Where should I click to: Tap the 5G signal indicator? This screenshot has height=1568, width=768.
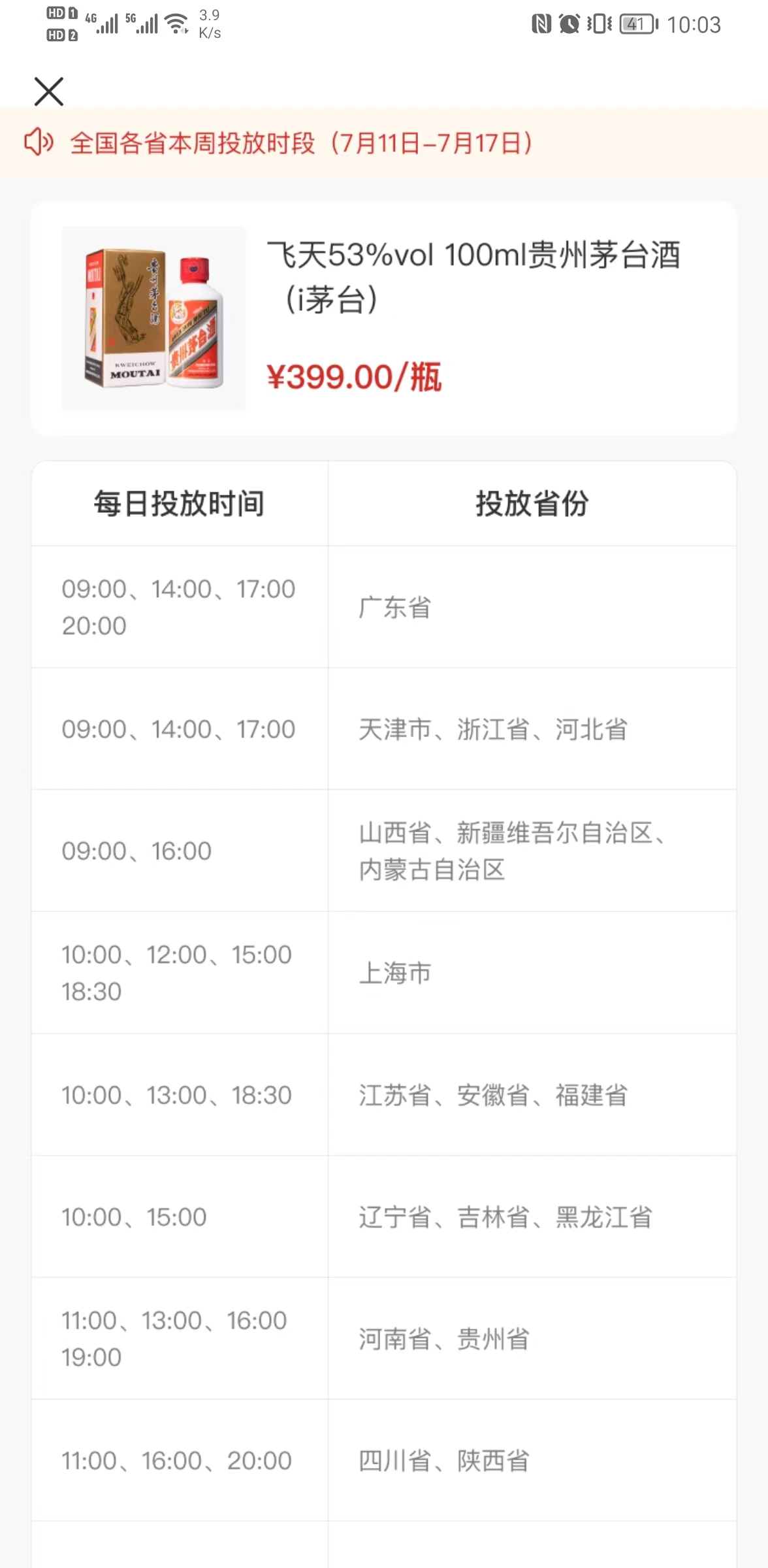click(x=146, y=23)
